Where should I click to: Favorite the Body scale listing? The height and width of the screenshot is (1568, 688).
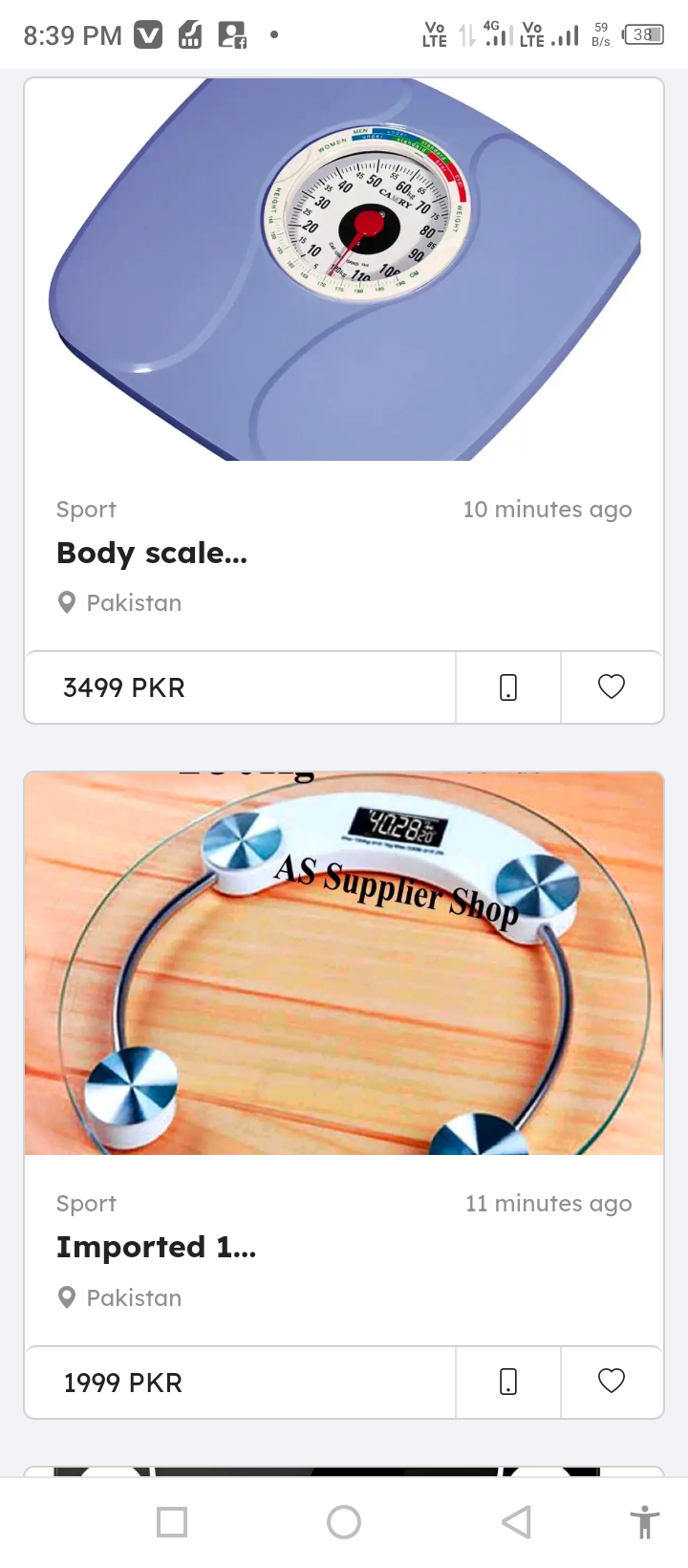click(612, 687)
